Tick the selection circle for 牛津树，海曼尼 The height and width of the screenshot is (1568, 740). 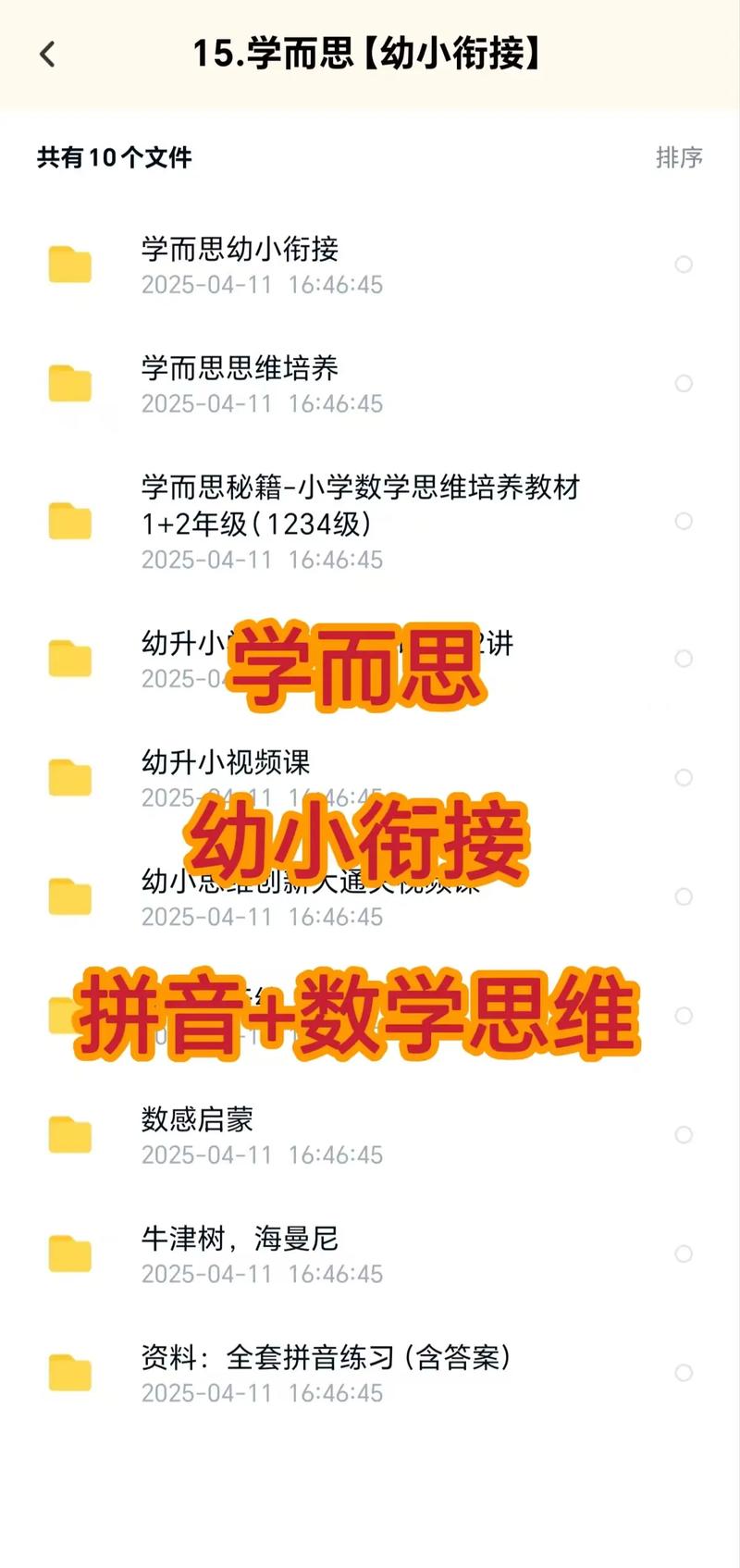[x=684, y=1253]
